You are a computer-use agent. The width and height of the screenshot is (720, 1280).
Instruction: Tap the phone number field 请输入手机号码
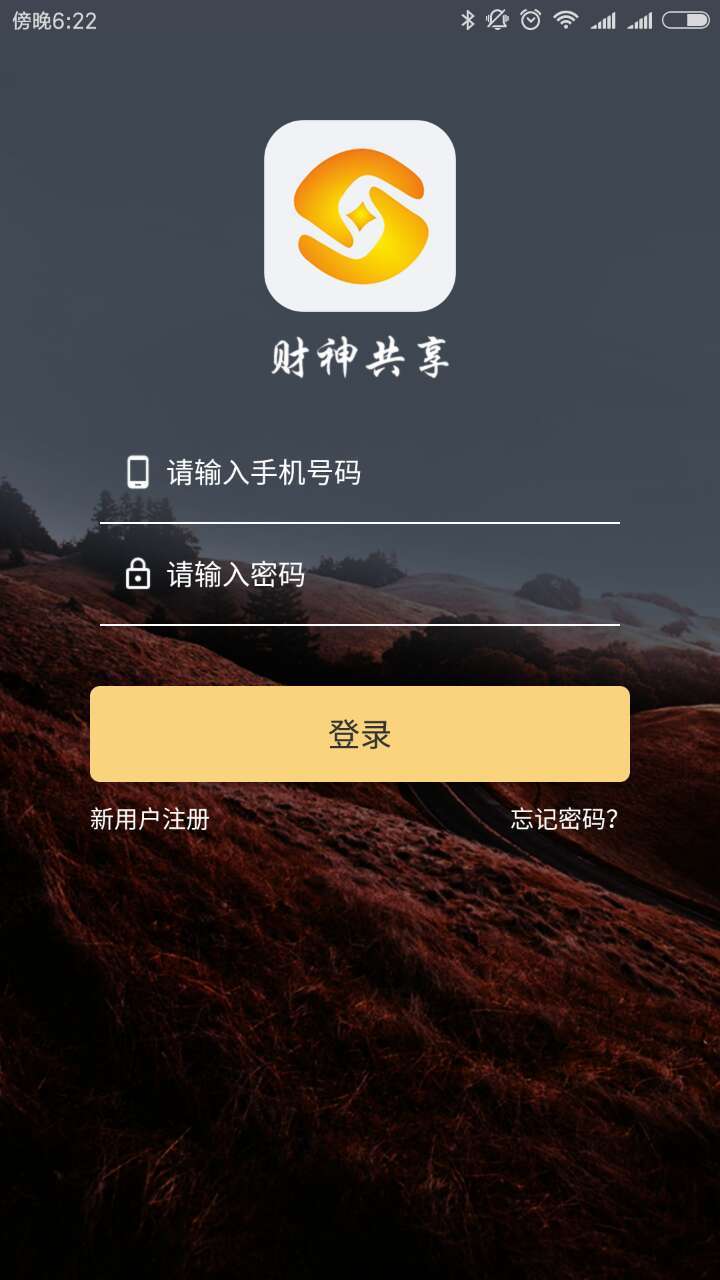pos(360,472)
